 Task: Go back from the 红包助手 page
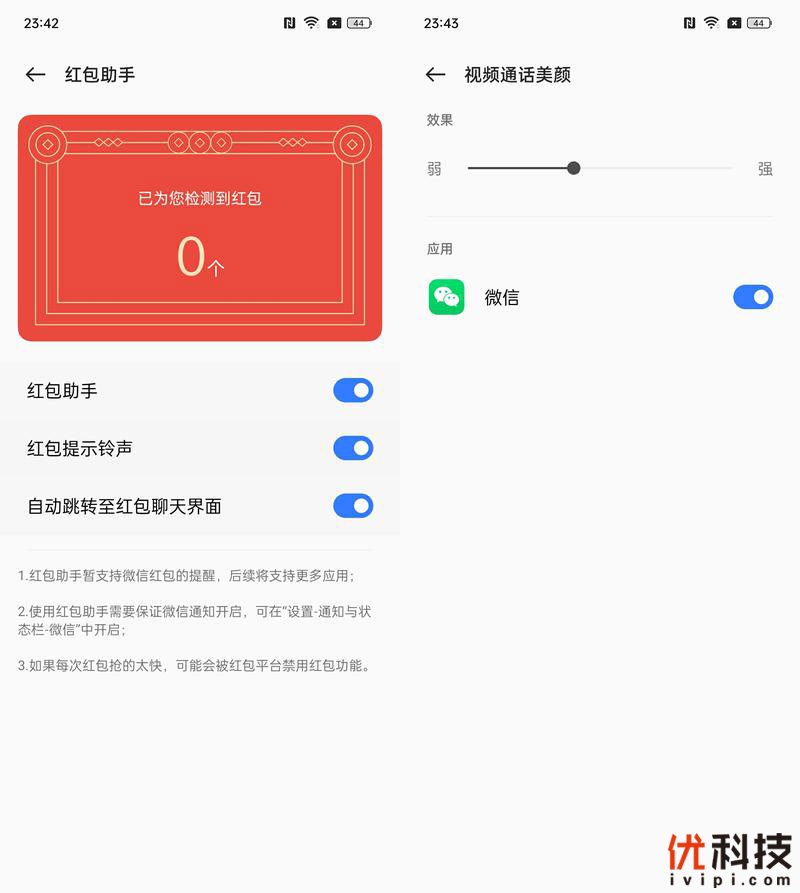(36, 74)
